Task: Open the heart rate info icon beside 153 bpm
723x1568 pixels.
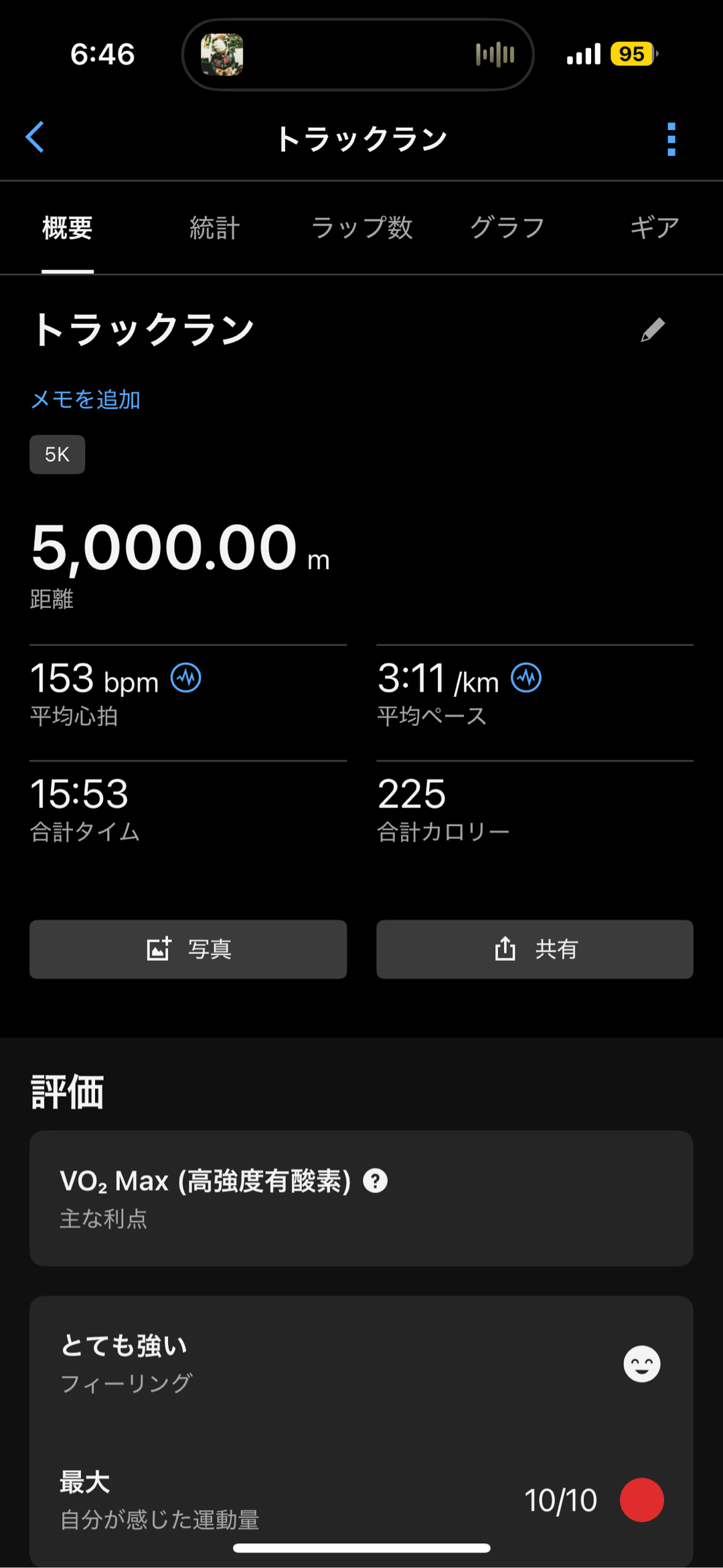Action: 186,678
